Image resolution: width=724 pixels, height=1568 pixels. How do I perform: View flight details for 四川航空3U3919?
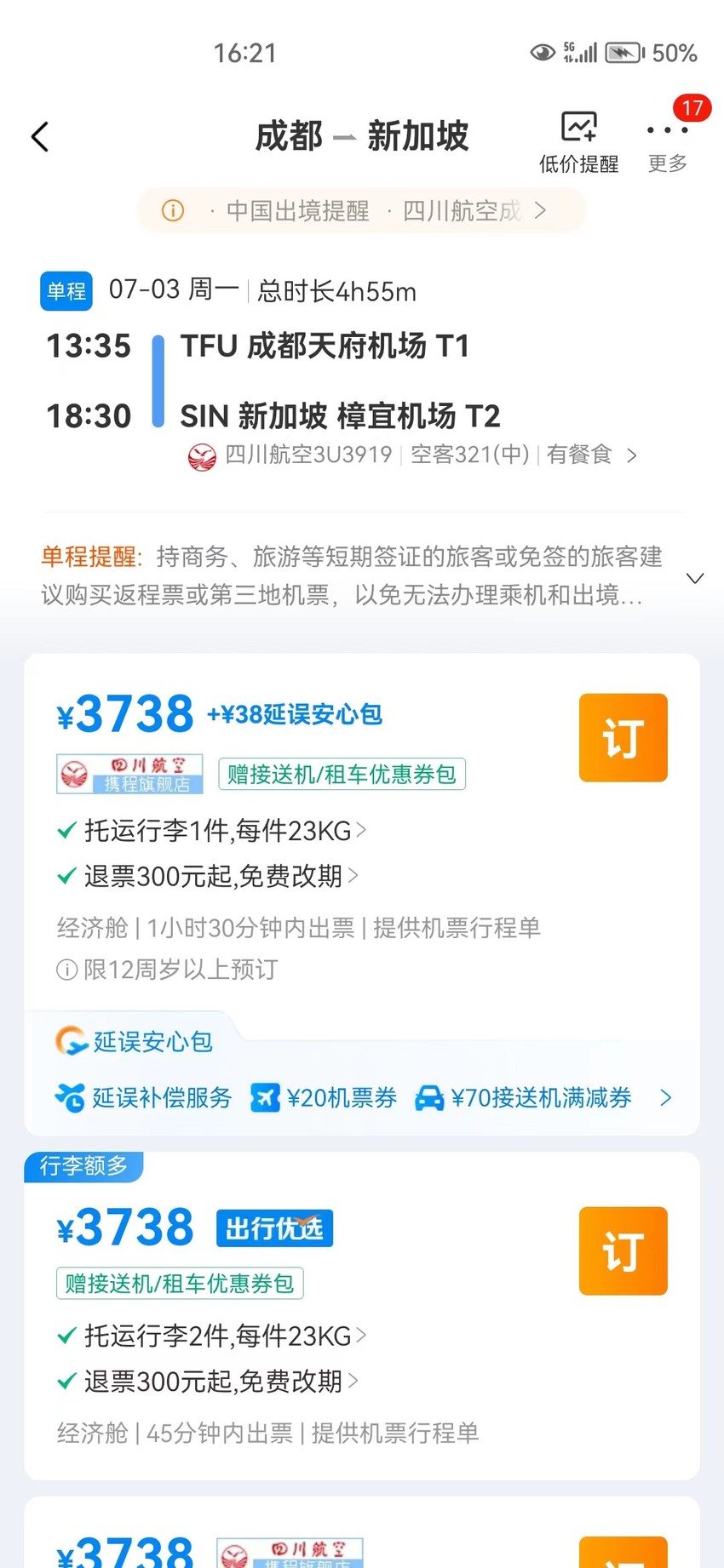click(412, 455)
